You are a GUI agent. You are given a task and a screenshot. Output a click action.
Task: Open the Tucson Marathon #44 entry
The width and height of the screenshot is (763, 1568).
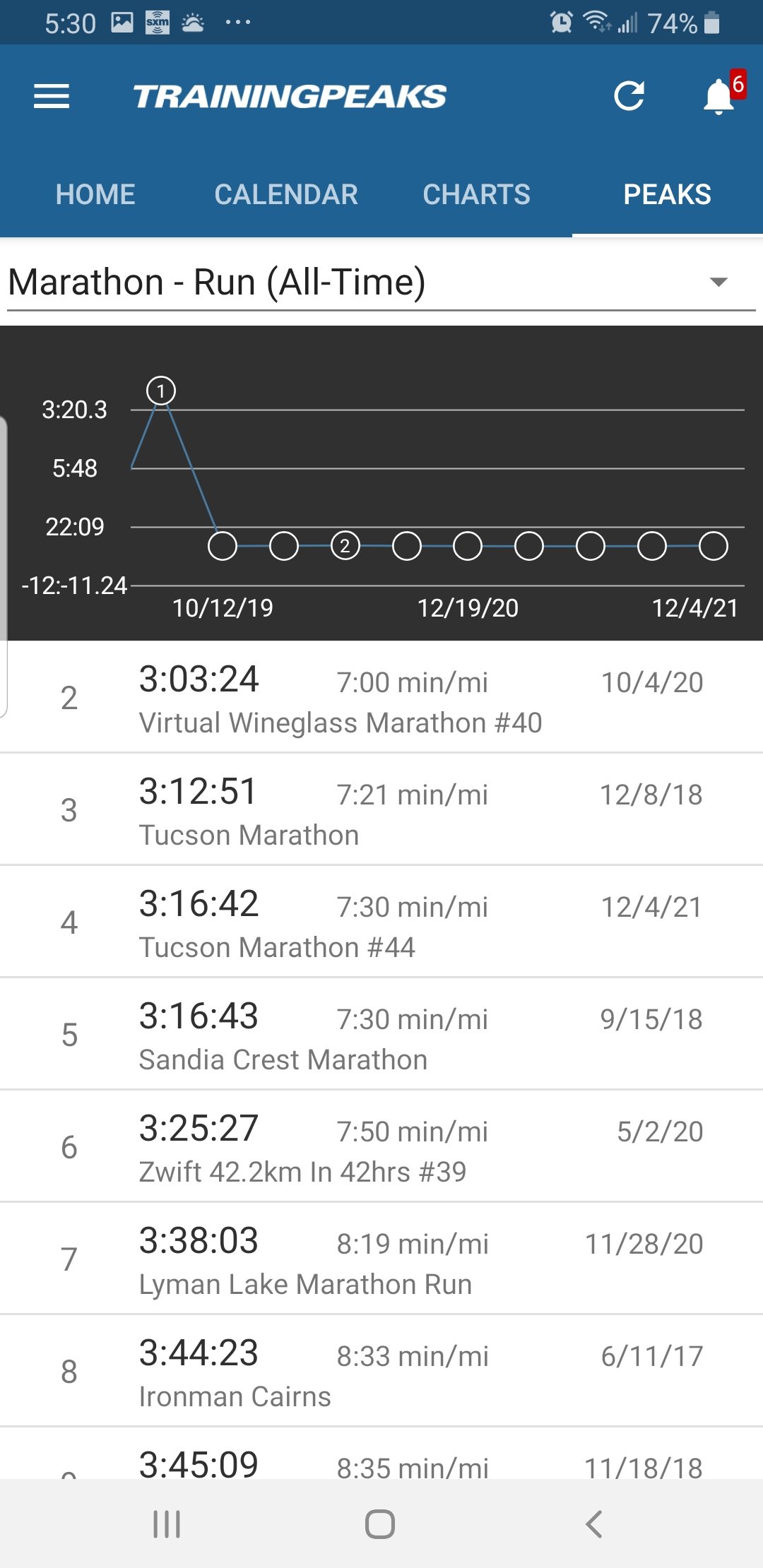click(x=381, y=923)
